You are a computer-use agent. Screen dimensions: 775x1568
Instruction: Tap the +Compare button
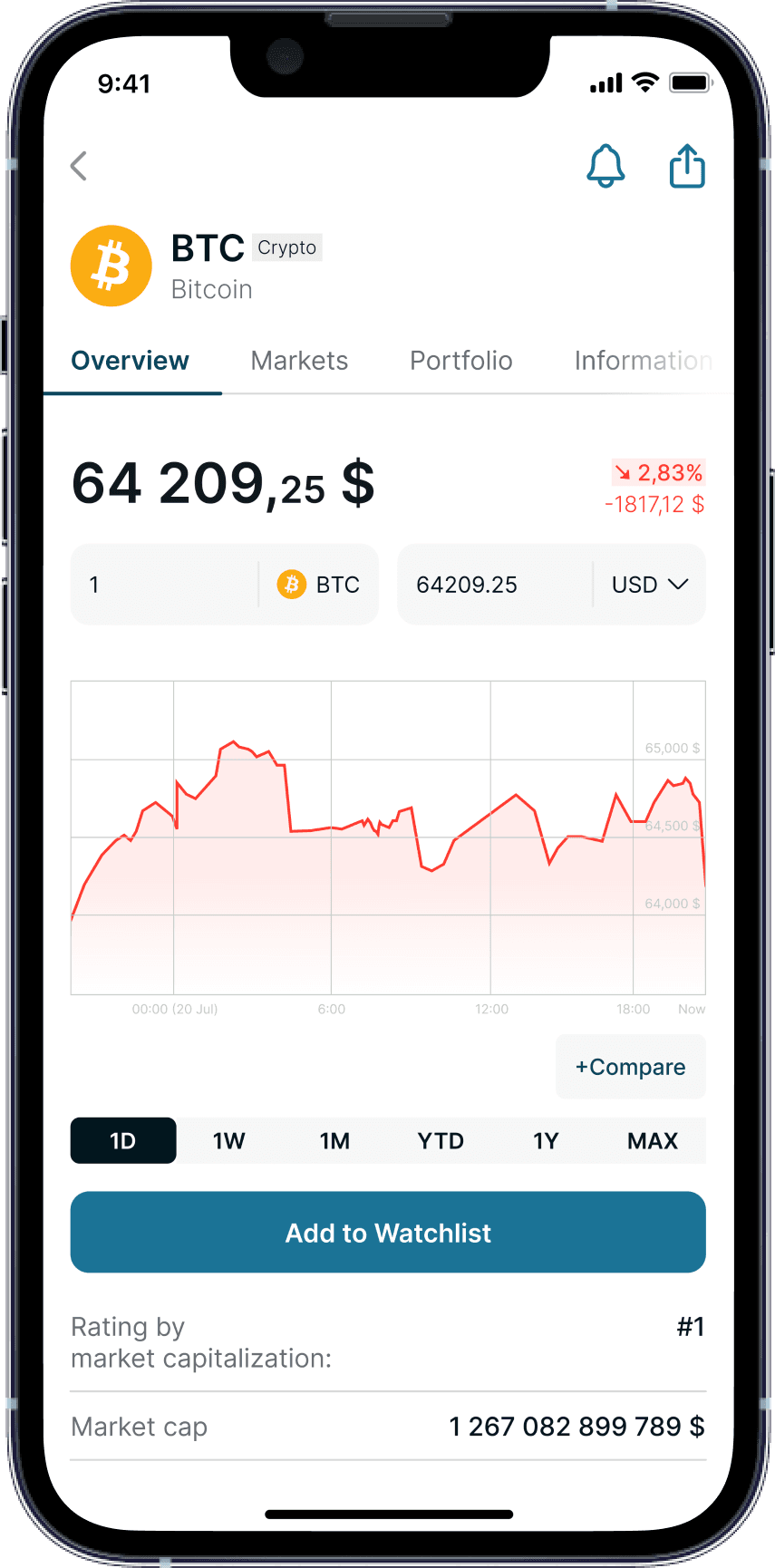(631, 1067)
